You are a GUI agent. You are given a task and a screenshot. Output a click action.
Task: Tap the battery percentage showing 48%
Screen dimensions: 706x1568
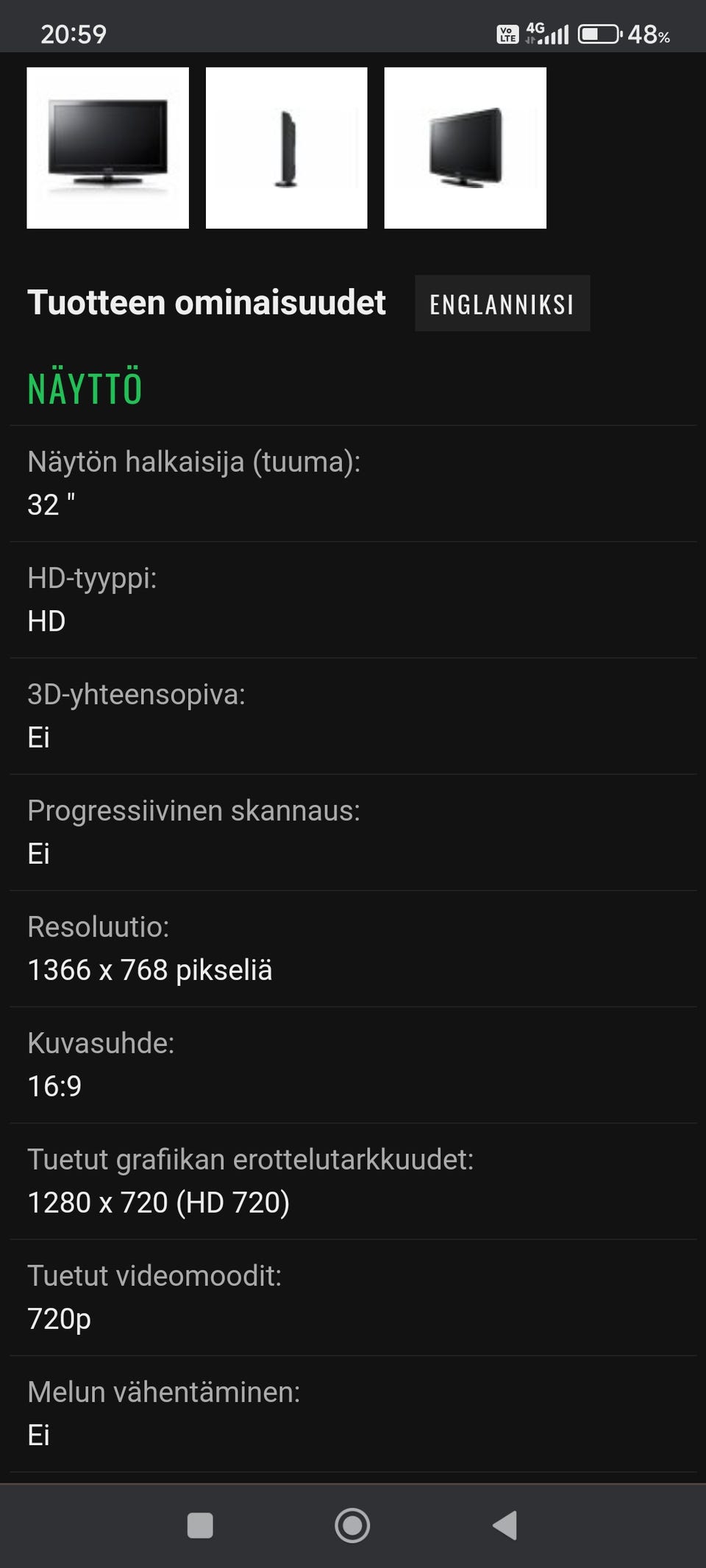(649, 34)
